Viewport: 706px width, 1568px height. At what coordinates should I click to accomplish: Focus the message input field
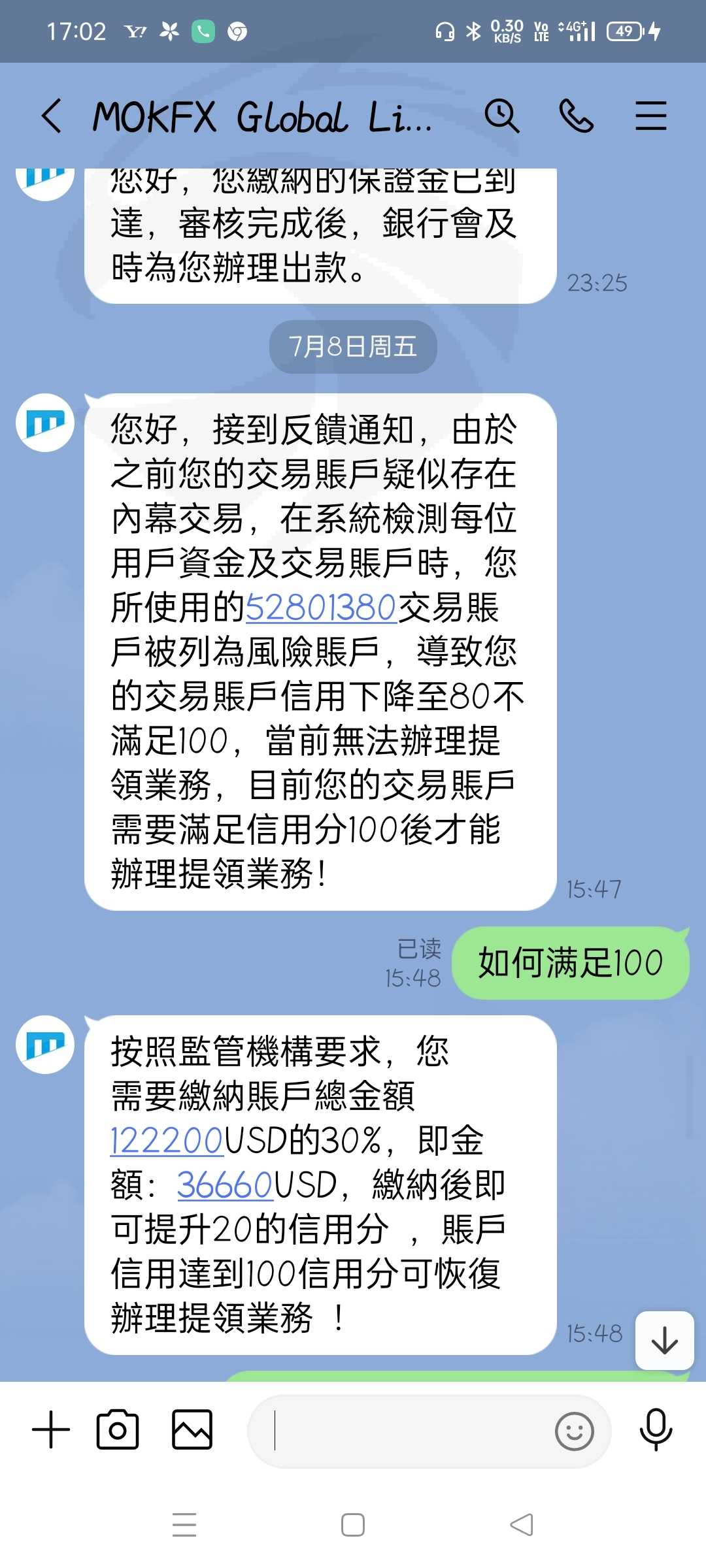(399, 1431)
